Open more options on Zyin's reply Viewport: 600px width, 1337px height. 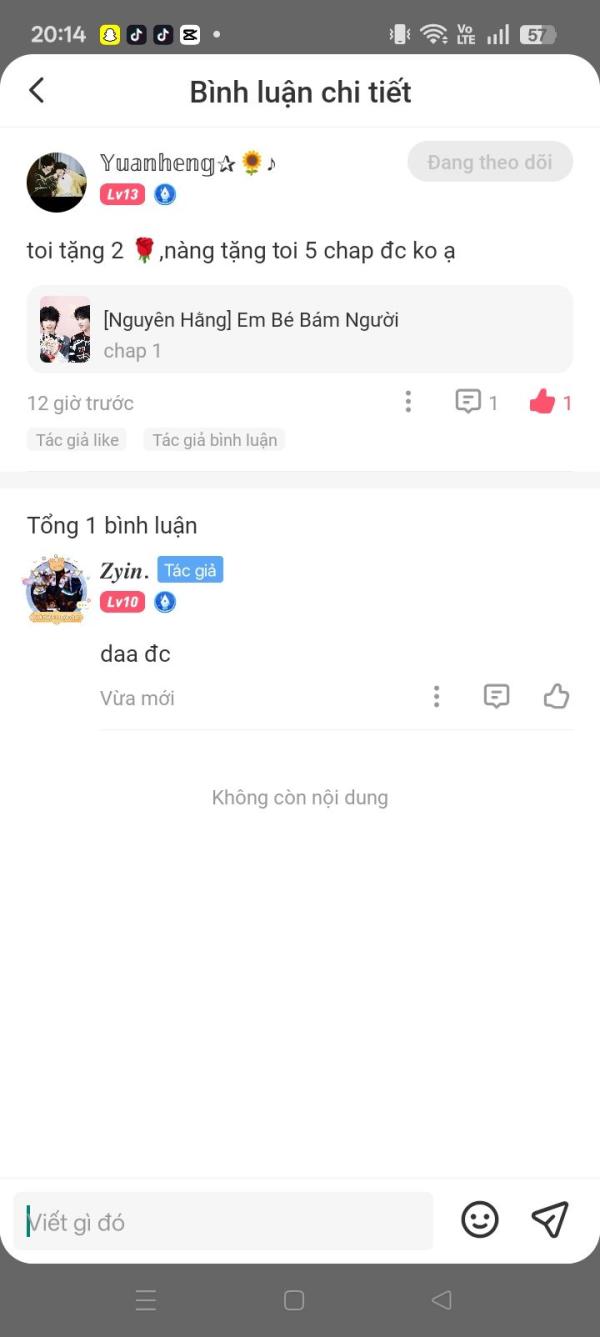click(436, 697)
